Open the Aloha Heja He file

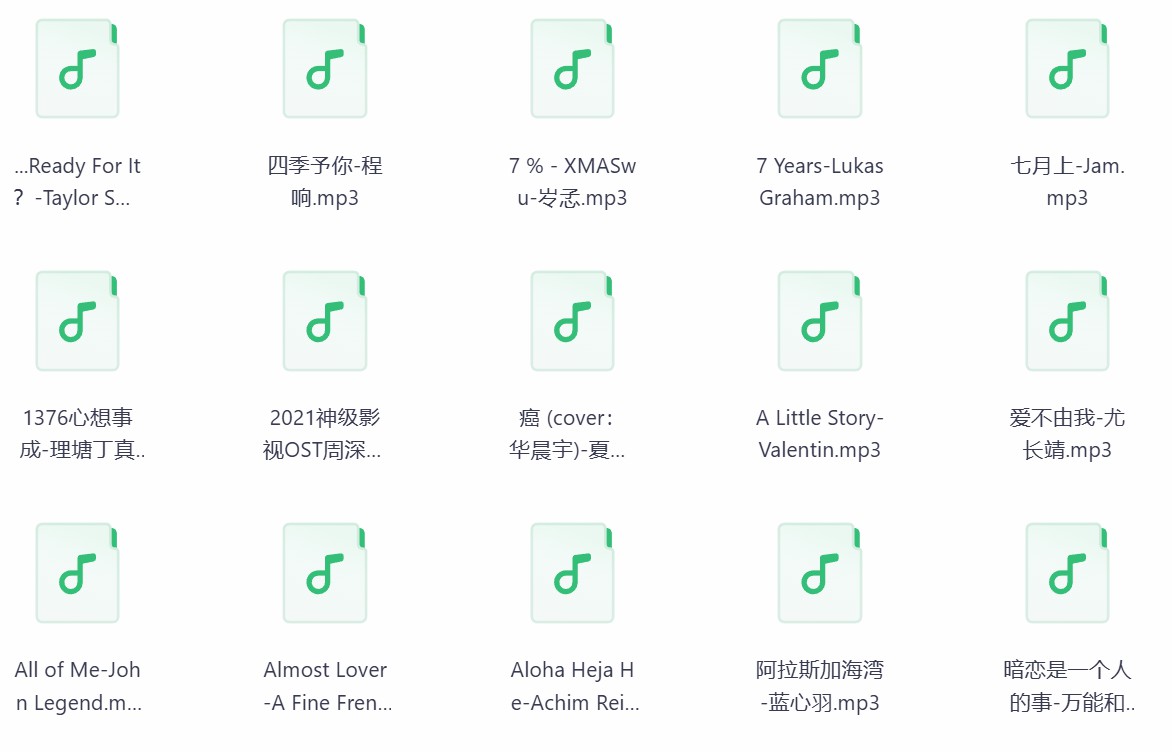[x=572, y=573]
